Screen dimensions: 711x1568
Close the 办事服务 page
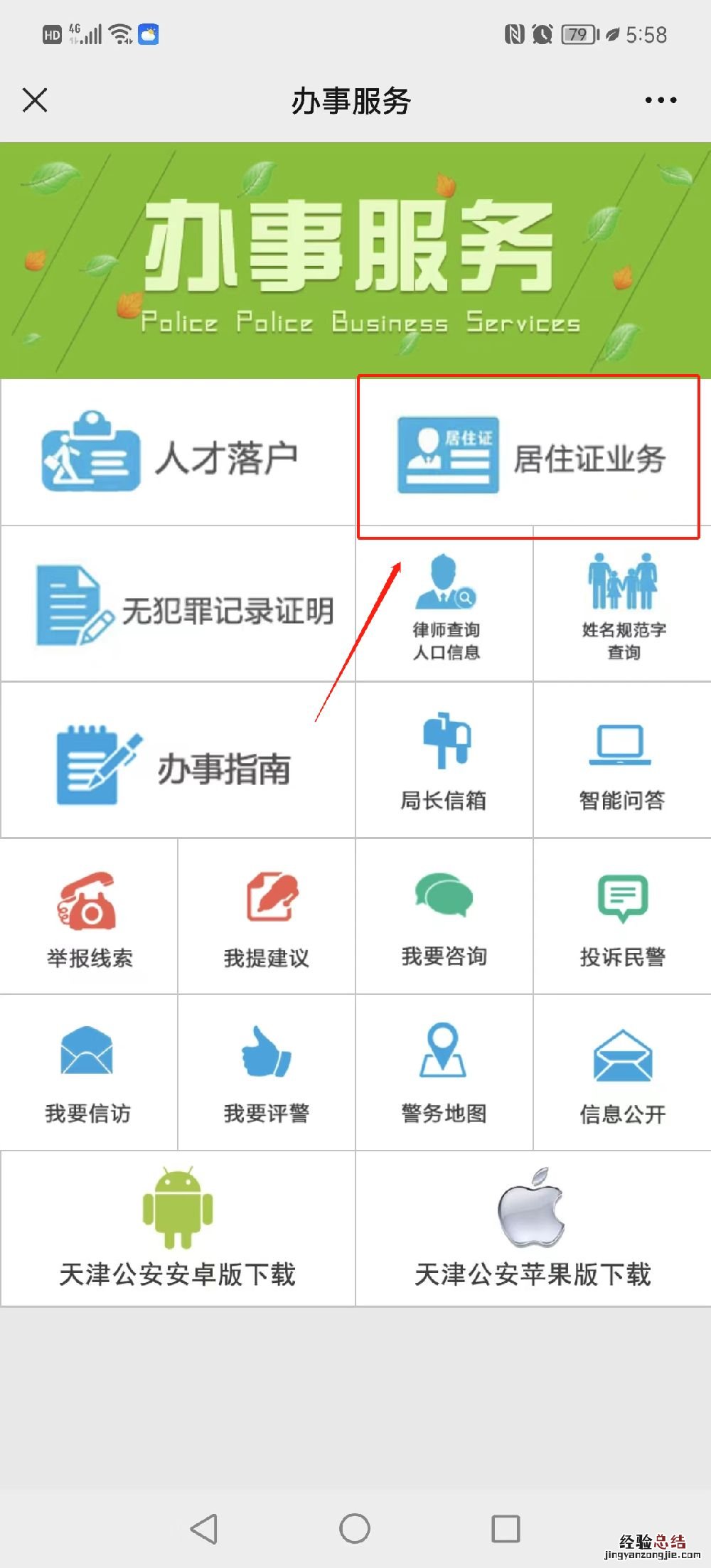coord(35,100)
